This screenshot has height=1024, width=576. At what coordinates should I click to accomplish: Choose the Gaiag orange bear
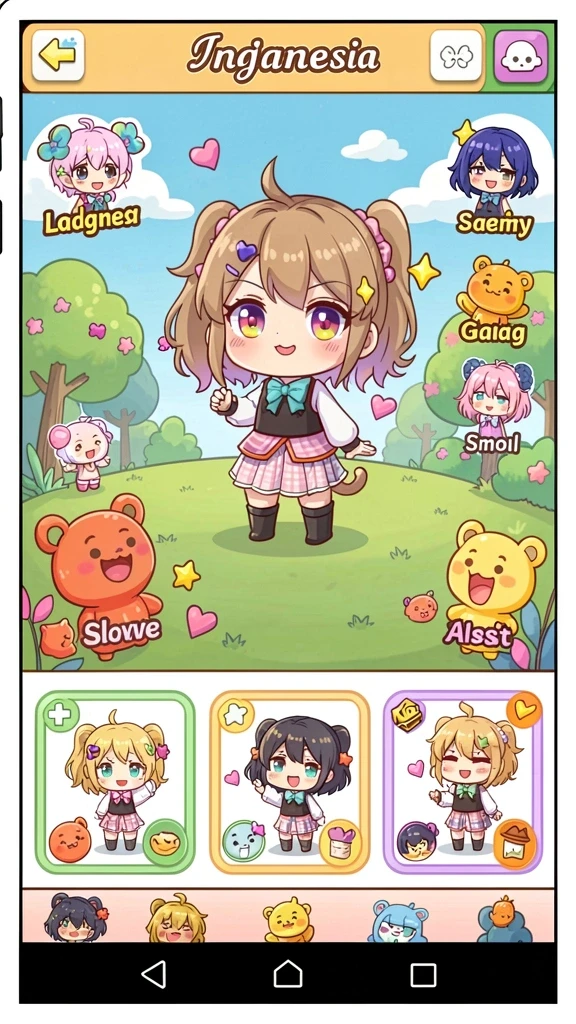pos(494,300)
